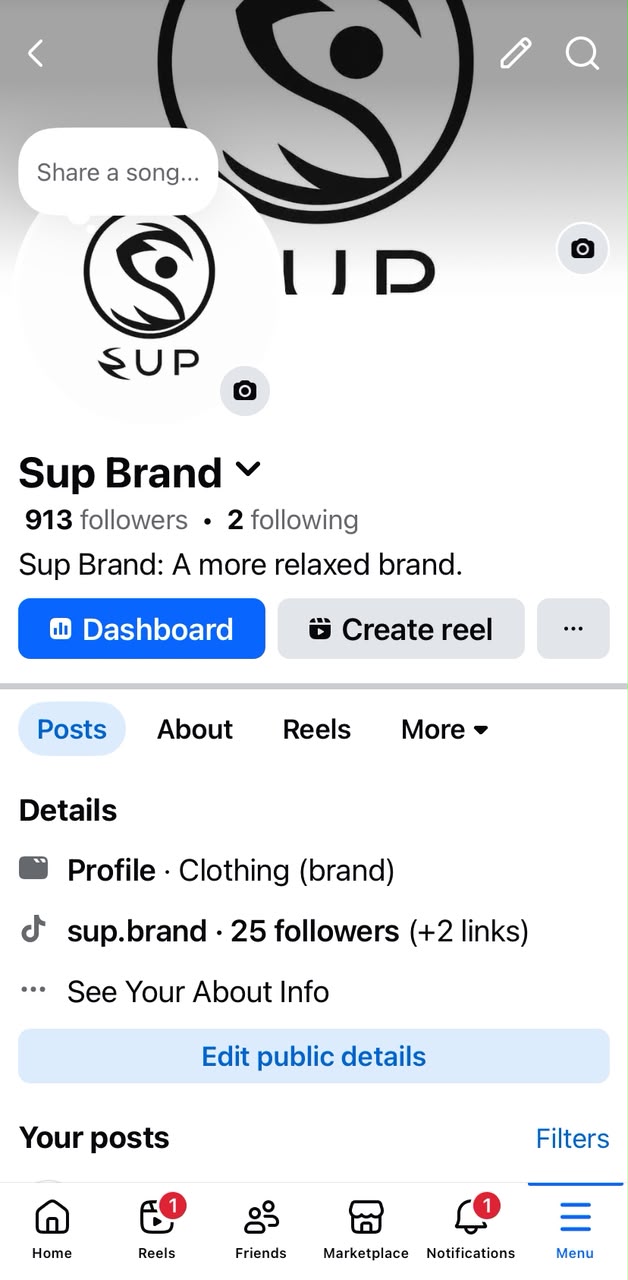Change the cover photo via camera icon

click(x=582, y=248)
